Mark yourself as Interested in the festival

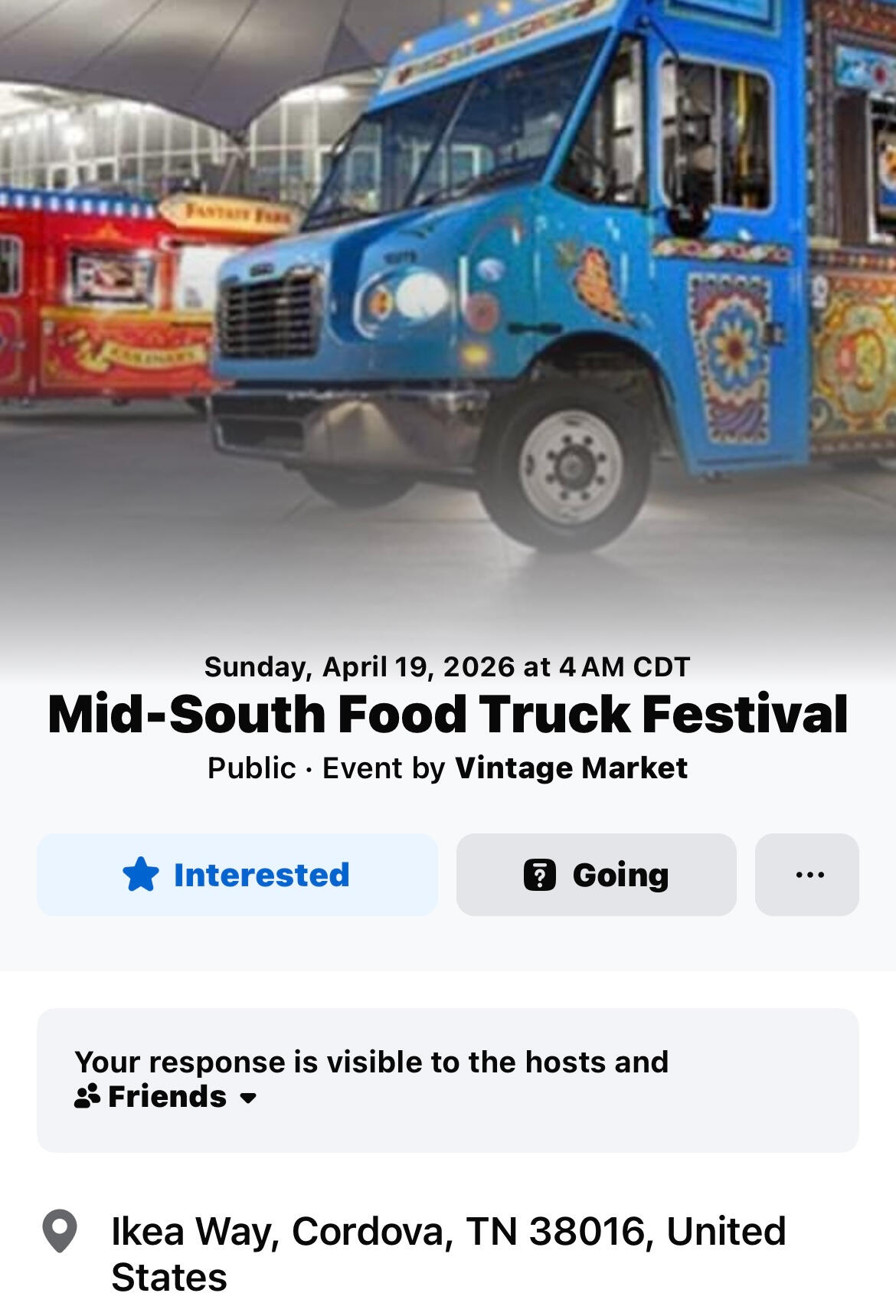[x=237, y=875]
